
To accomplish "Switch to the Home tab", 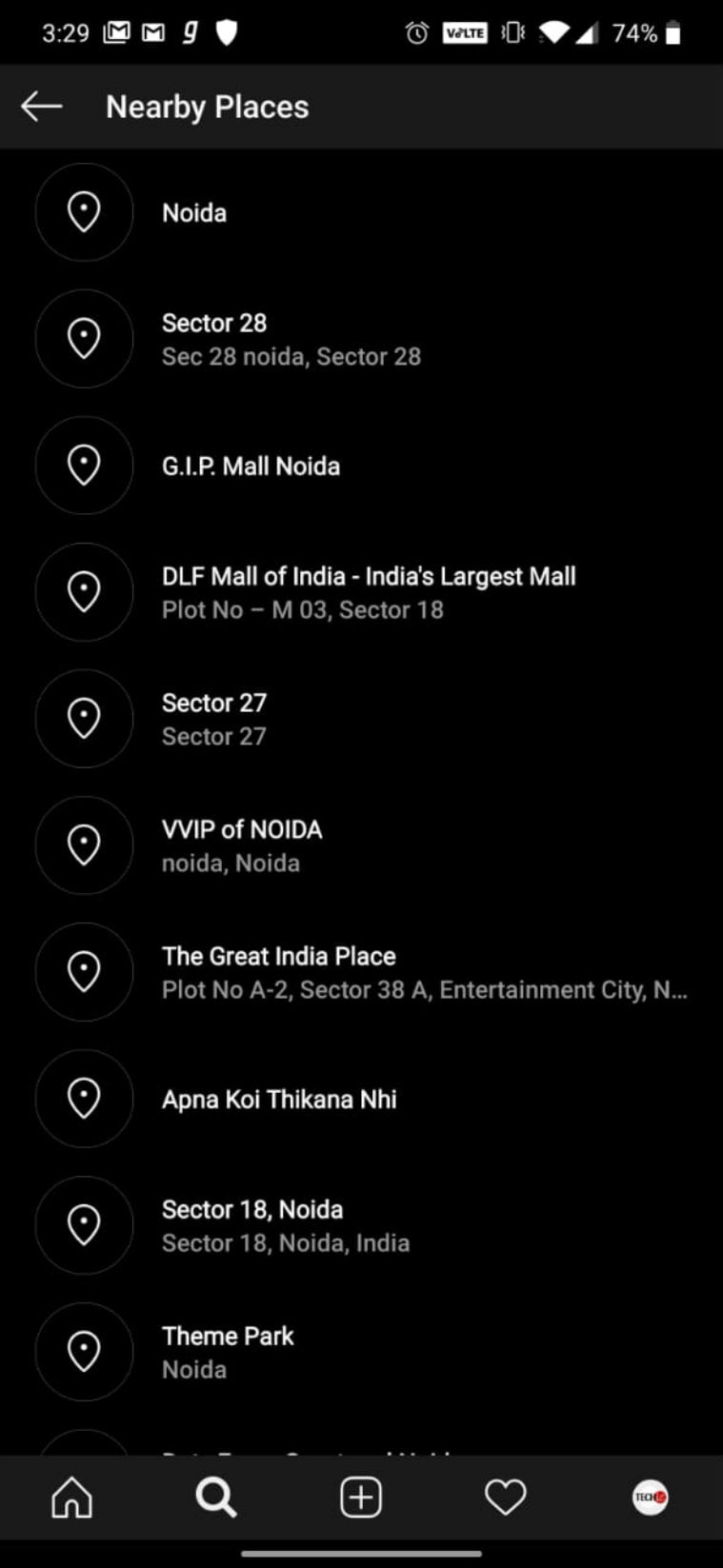I will click(72, 1498).
